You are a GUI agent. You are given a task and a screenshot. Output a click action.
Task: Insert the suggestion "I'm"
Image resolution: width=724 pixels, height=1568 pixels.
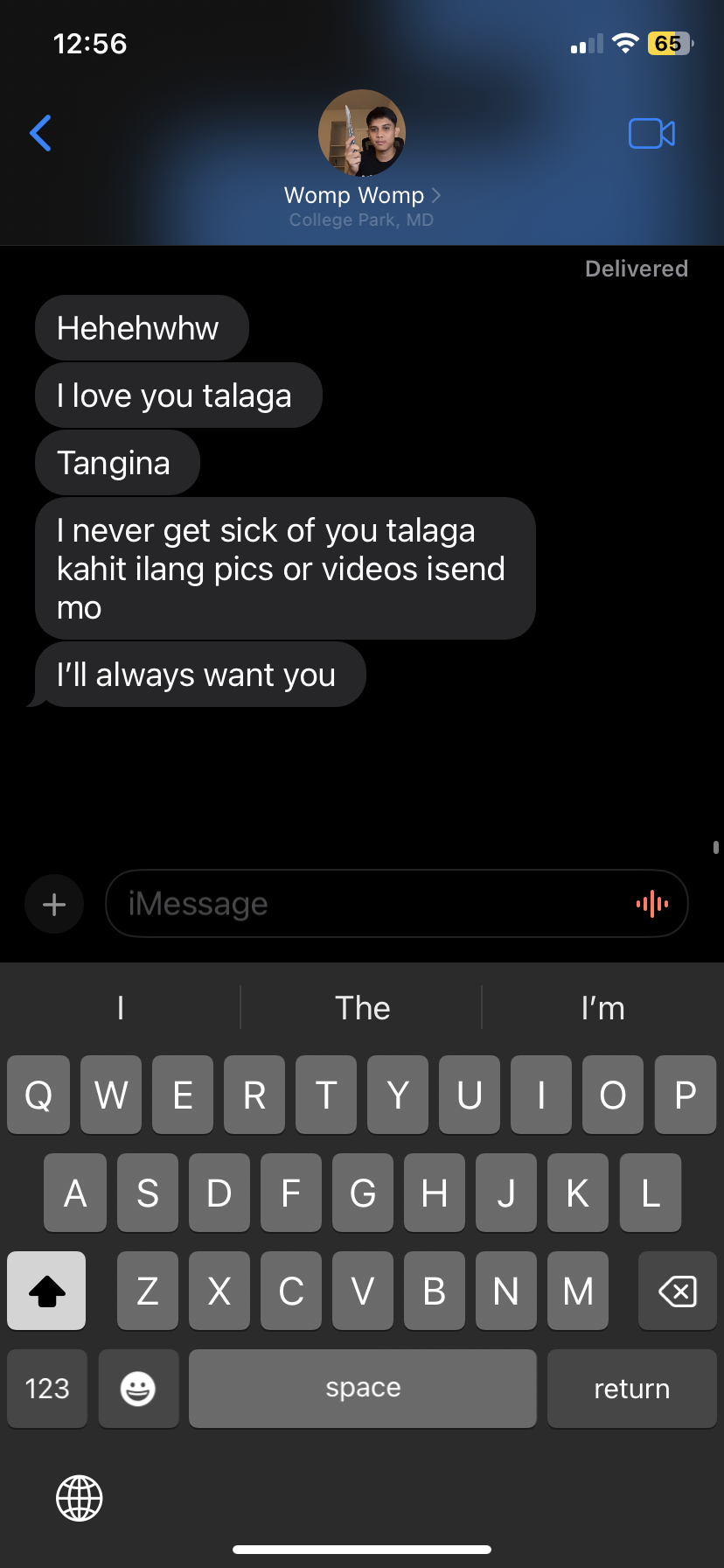(602, 1008)
